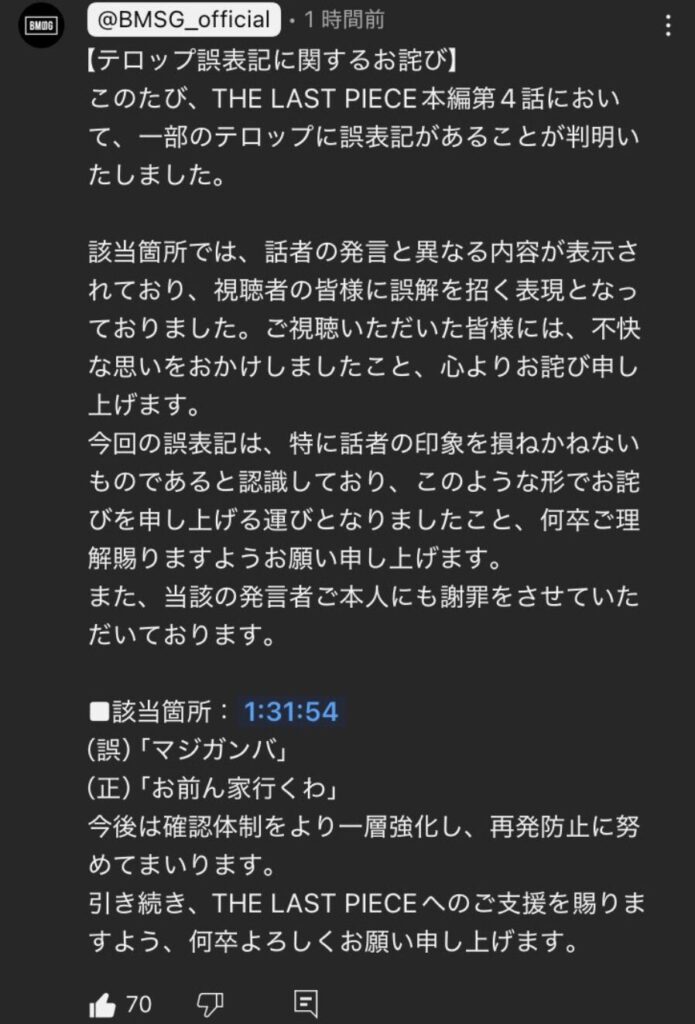The width and height of the screenshot is (695, 1024).
Task: Open replies to this comment
Action: (306, 1003)
